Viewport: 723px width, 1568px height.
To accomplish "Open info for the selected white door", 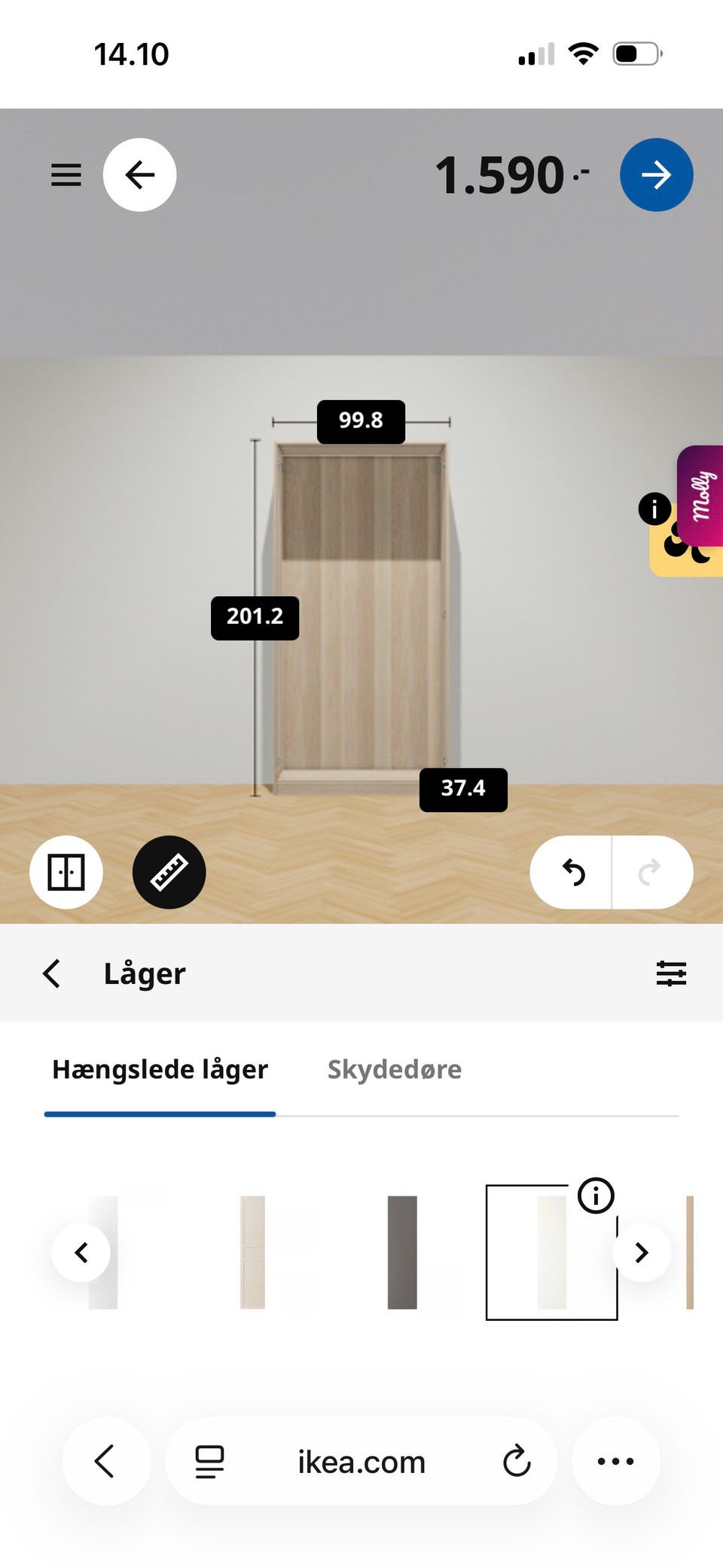I will point(596,1196).
